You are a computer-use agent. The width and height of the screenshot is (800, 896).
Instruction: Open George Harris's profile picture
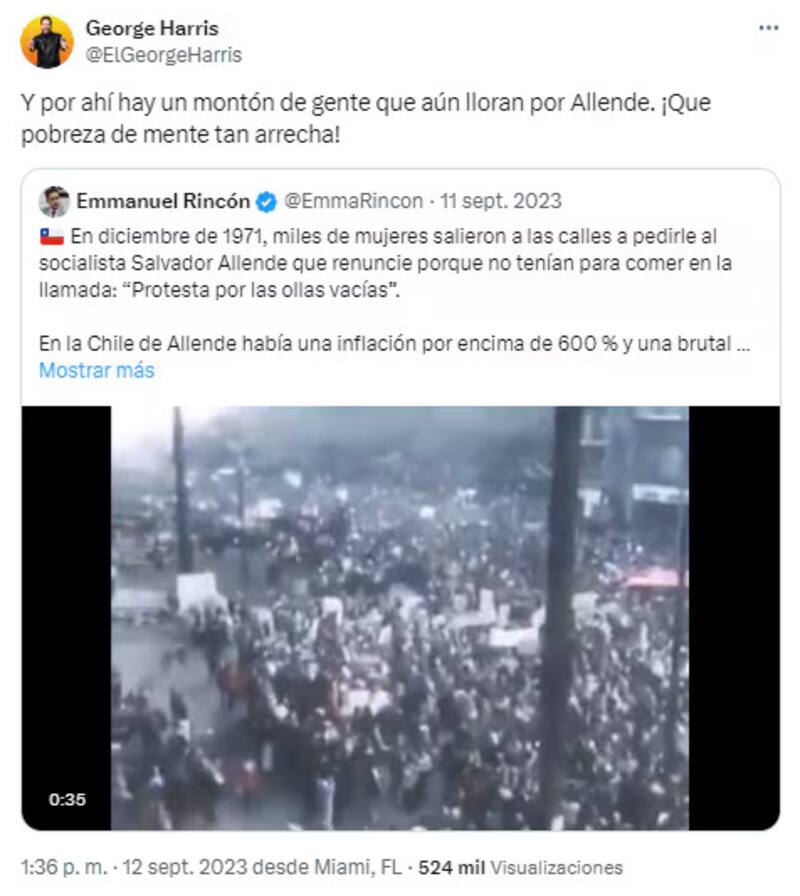(47, 42)
